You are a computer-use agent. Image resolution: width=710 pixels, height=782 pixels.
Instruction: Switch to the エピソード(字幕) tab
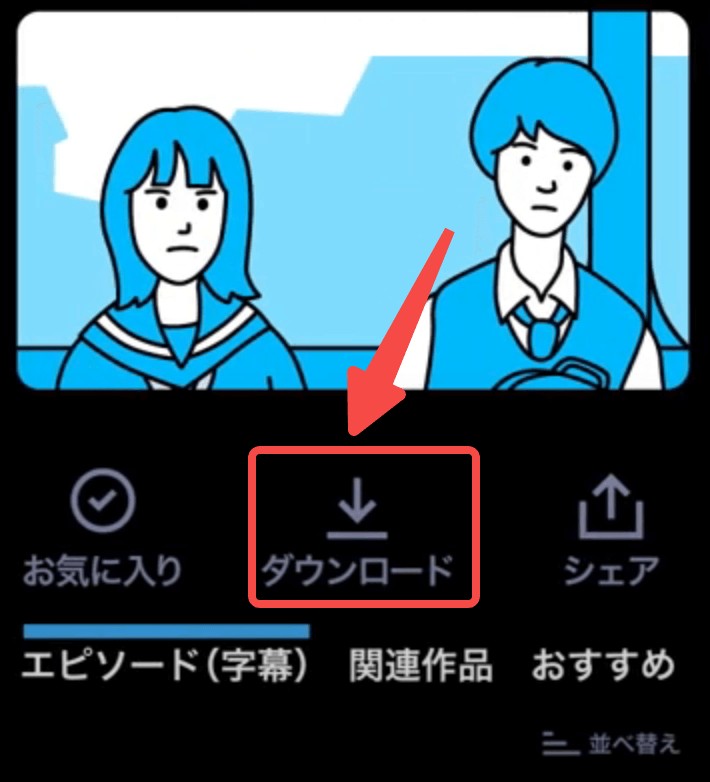pyautogui.click(x=165, y=664)
